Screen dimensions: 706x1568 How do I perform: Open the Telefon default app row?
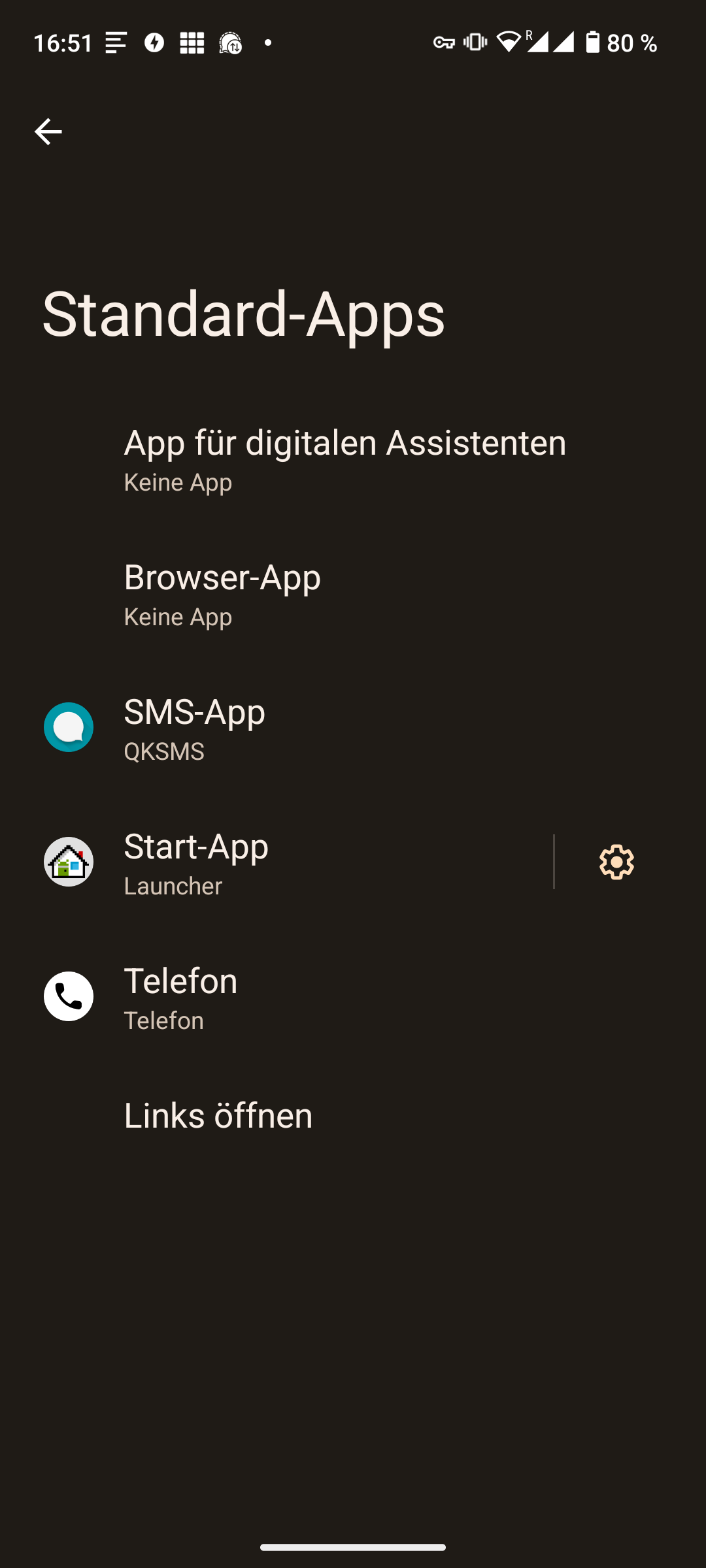click(353, 1000)
